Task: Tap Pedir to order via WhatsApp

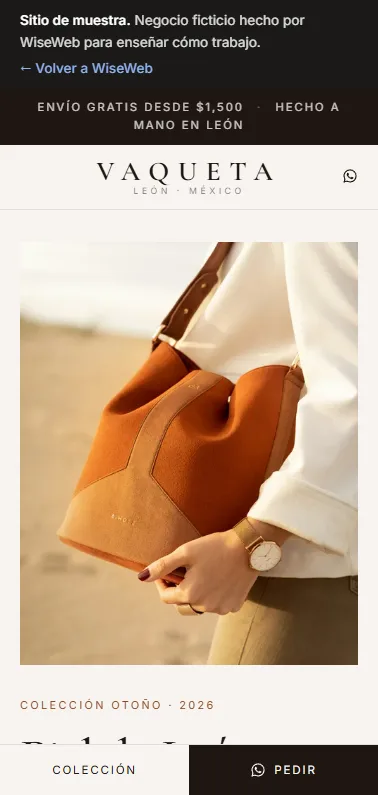Action: (x=284, y=770)
